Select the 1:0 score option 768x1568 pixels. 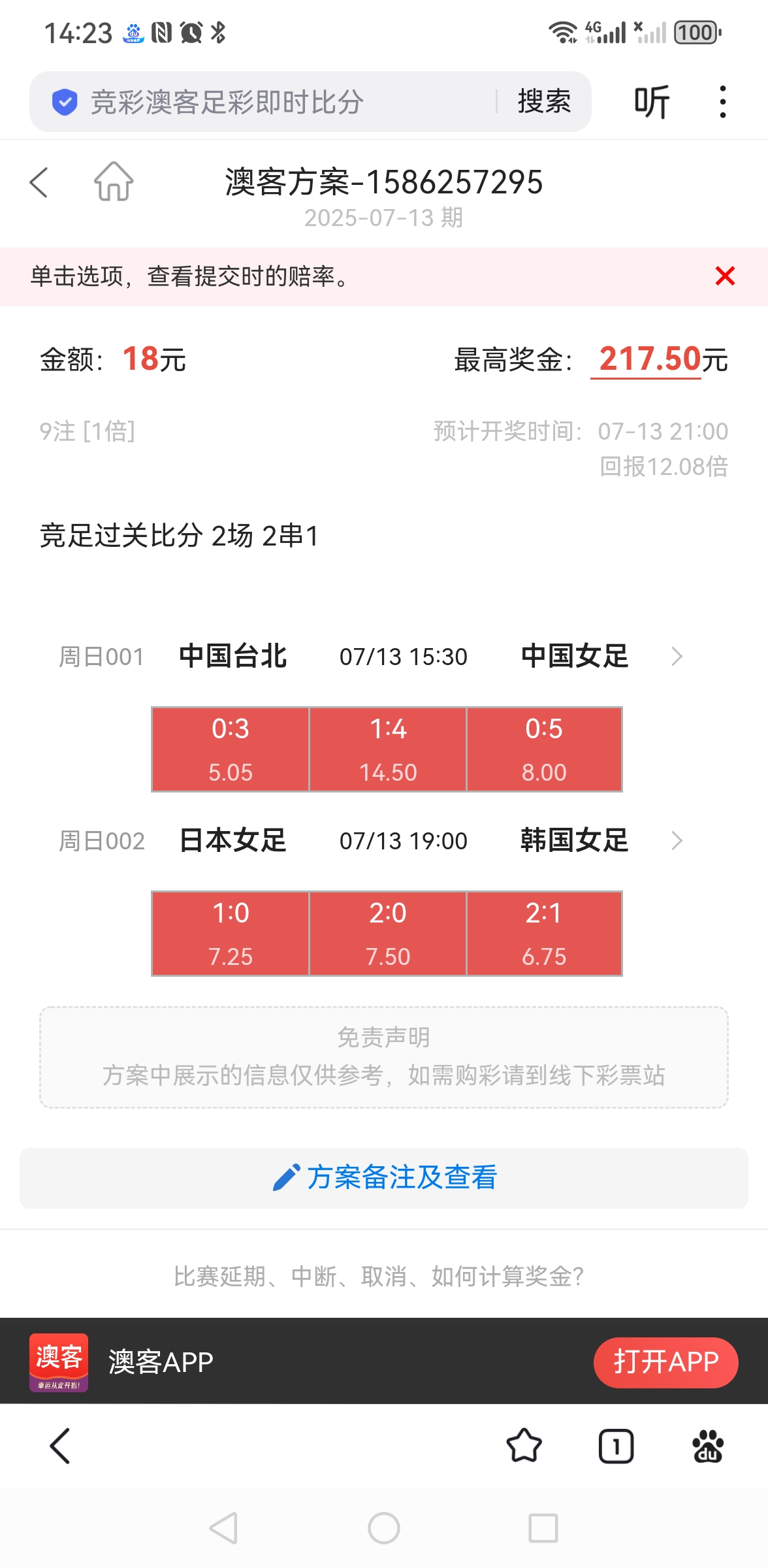[231, 934]
